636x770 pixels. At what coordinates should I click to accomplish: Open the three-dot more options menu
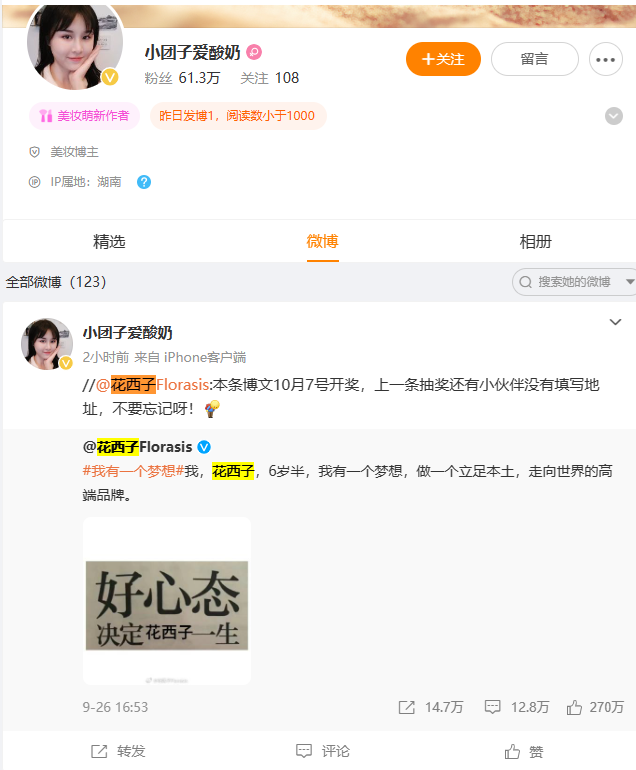(605, 59)
